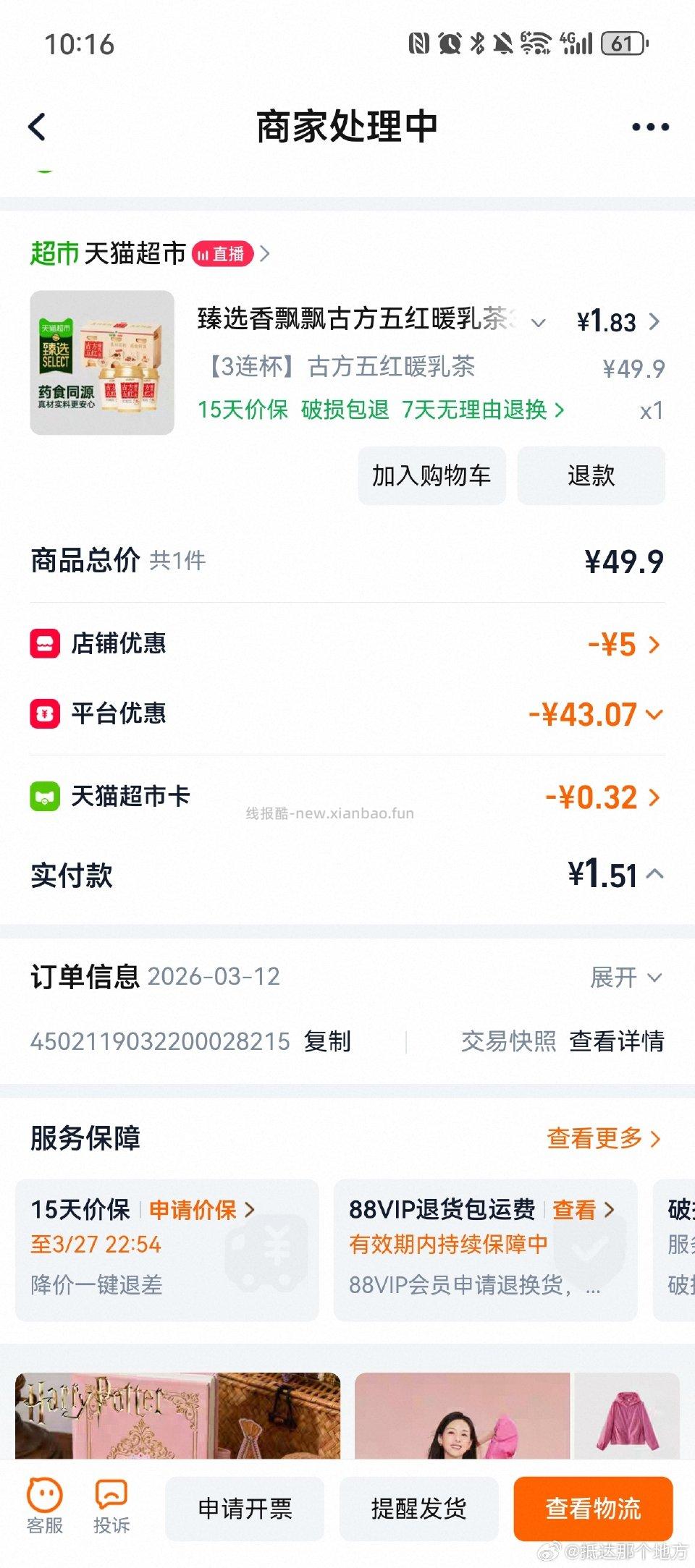Tap the 直播 live badge next to store name
The width and height of the screenshot is (695, 1568).
point(222,254)
